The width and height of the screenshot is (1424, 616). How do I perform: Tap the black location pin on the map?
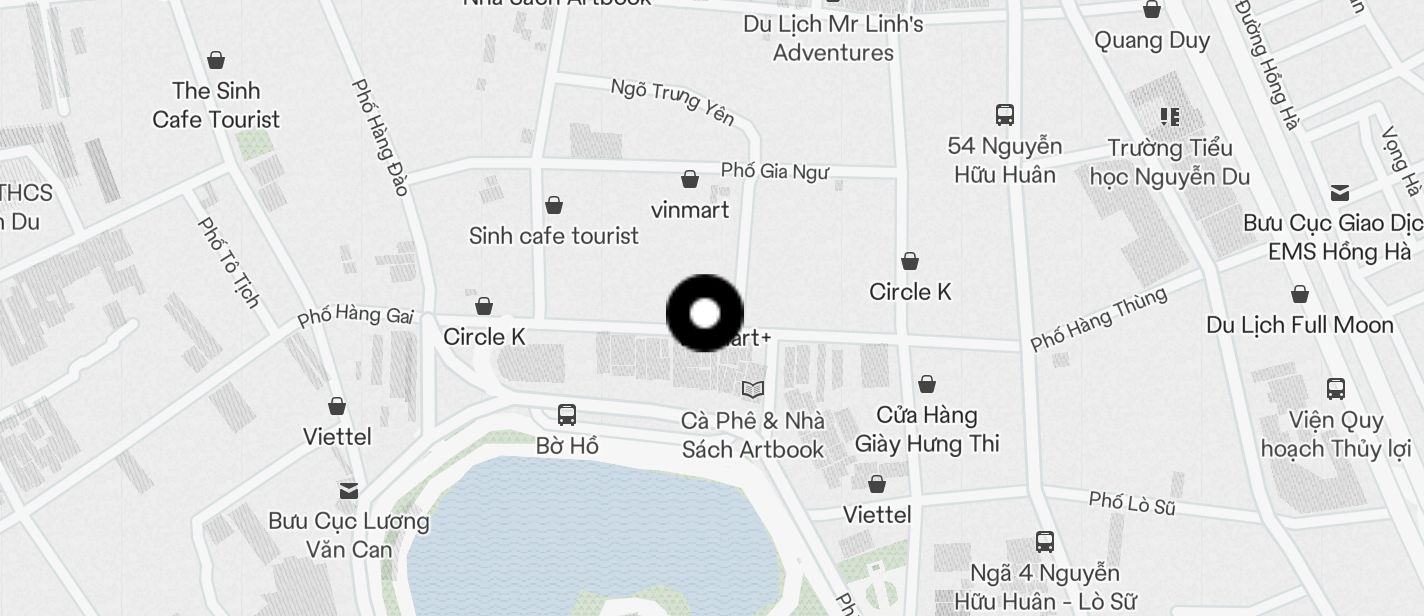pyautogui.click(x=705, y=313)
